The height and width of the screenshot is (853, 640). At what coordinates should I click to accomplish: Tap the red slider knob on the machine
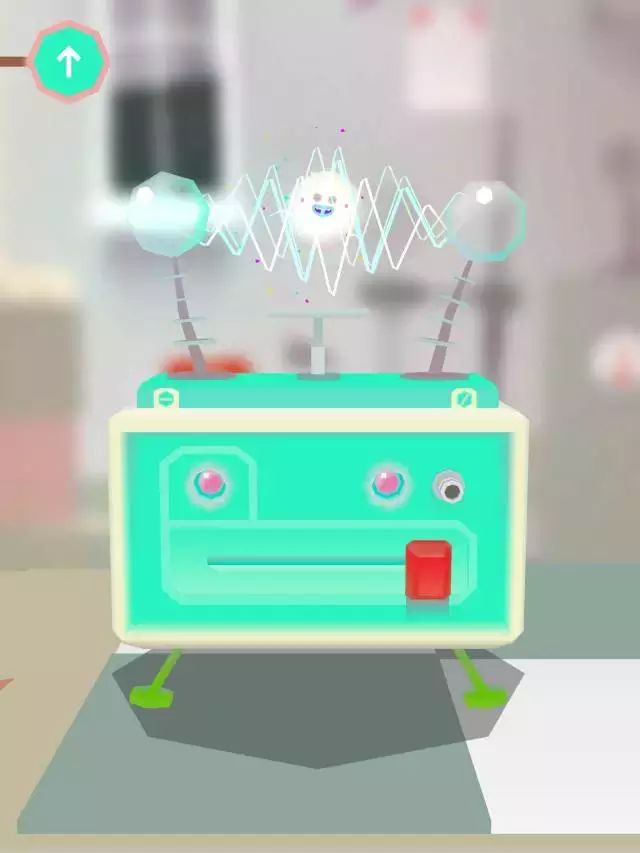(x=428, y=569)
